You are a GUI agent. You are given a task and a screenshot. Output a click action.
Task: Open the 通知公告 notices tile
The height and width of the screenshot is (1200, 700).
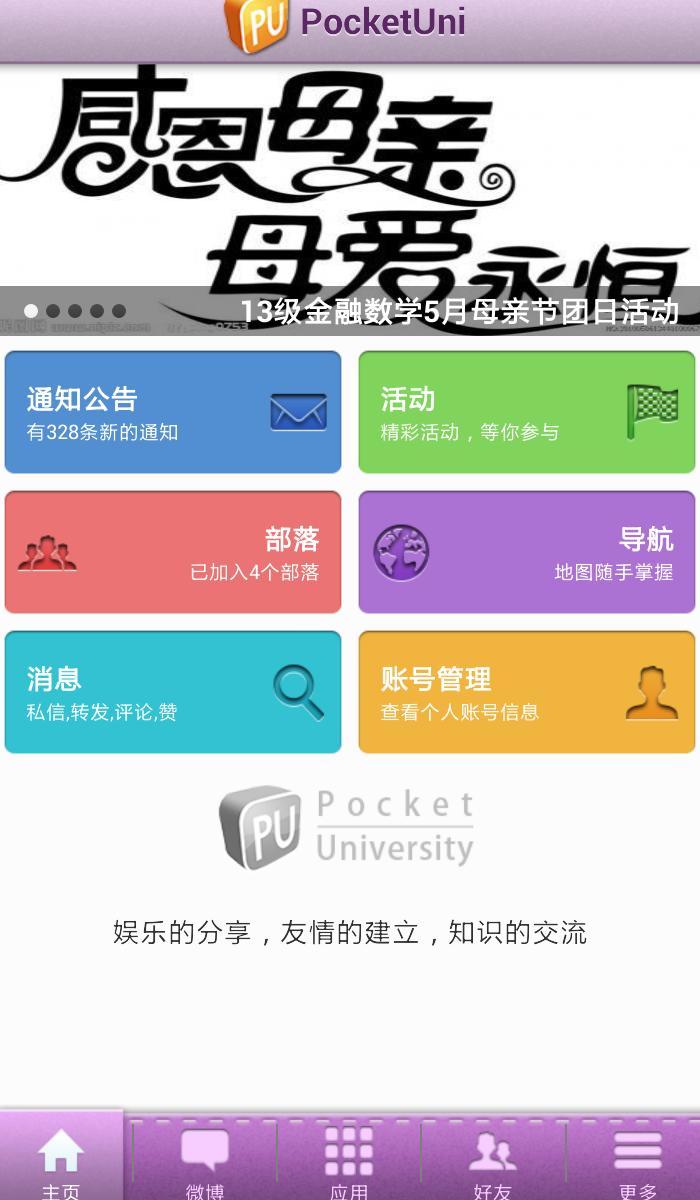173,412
